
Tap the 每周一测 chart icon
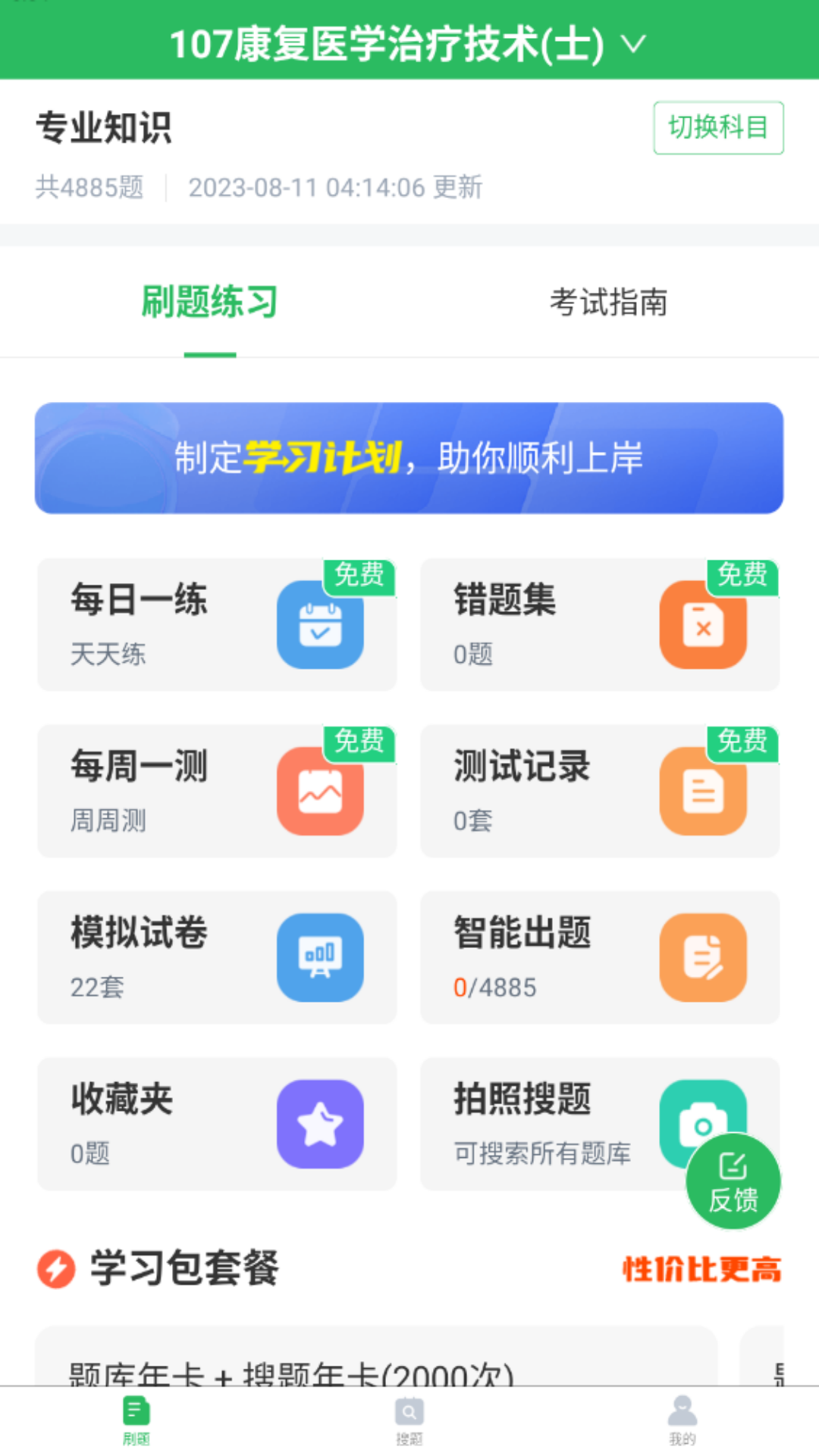pyautogui.click(x=321, y=790)
